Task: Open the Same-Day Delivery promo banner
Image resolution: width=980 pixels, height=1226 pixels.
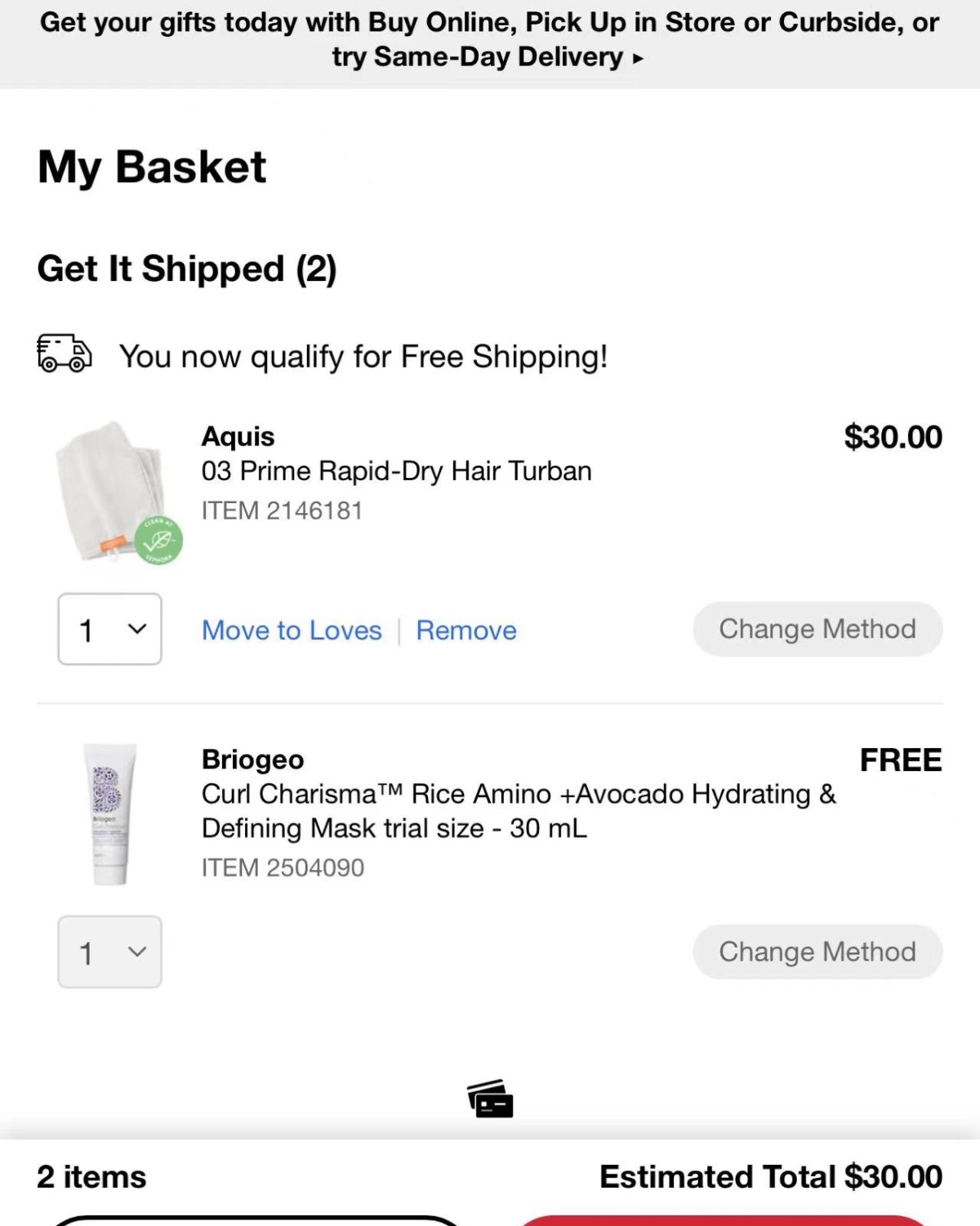Action: 488,40
